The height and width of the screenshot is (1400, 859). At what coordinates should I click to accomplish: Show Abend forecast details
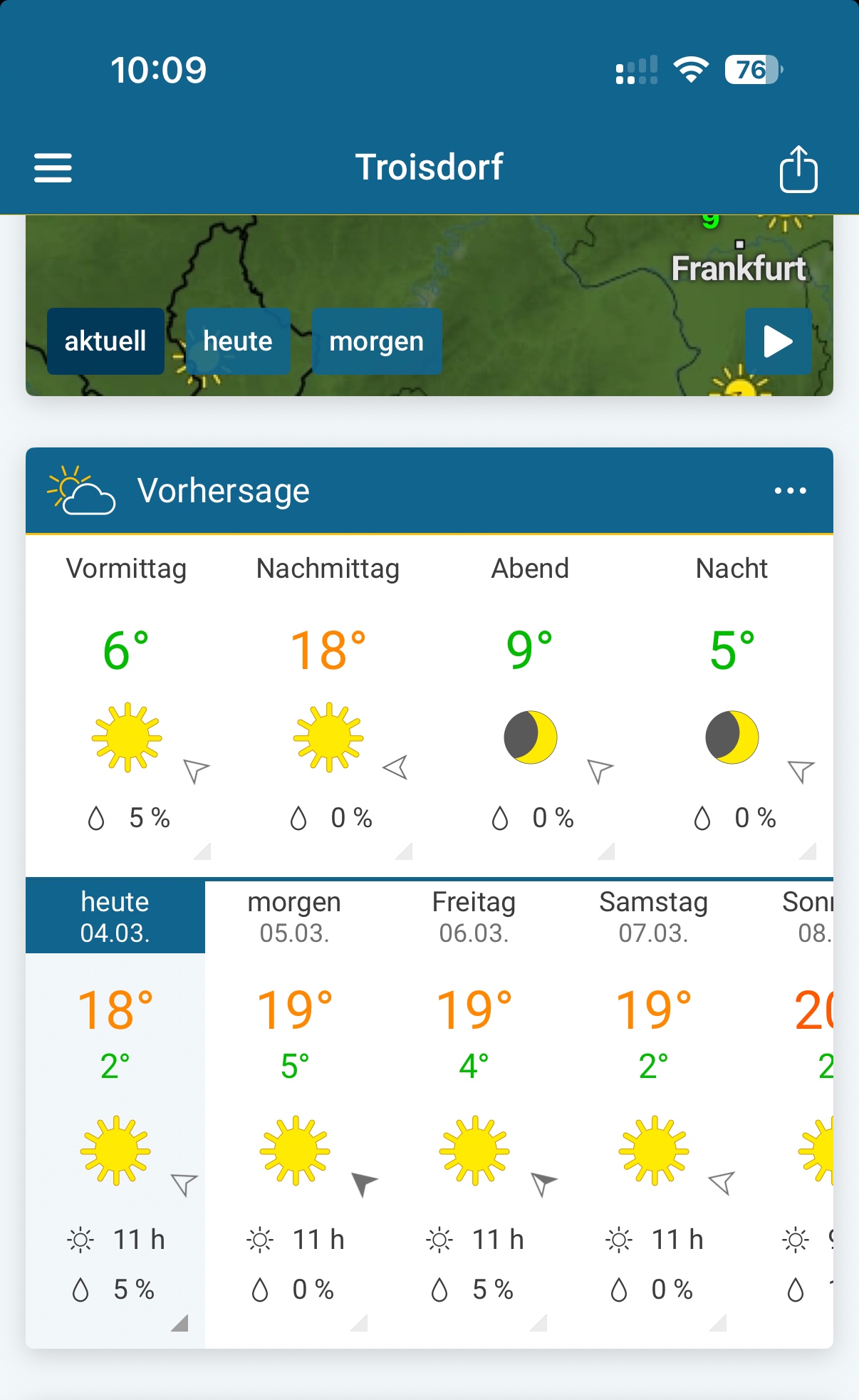pos(531,712)
